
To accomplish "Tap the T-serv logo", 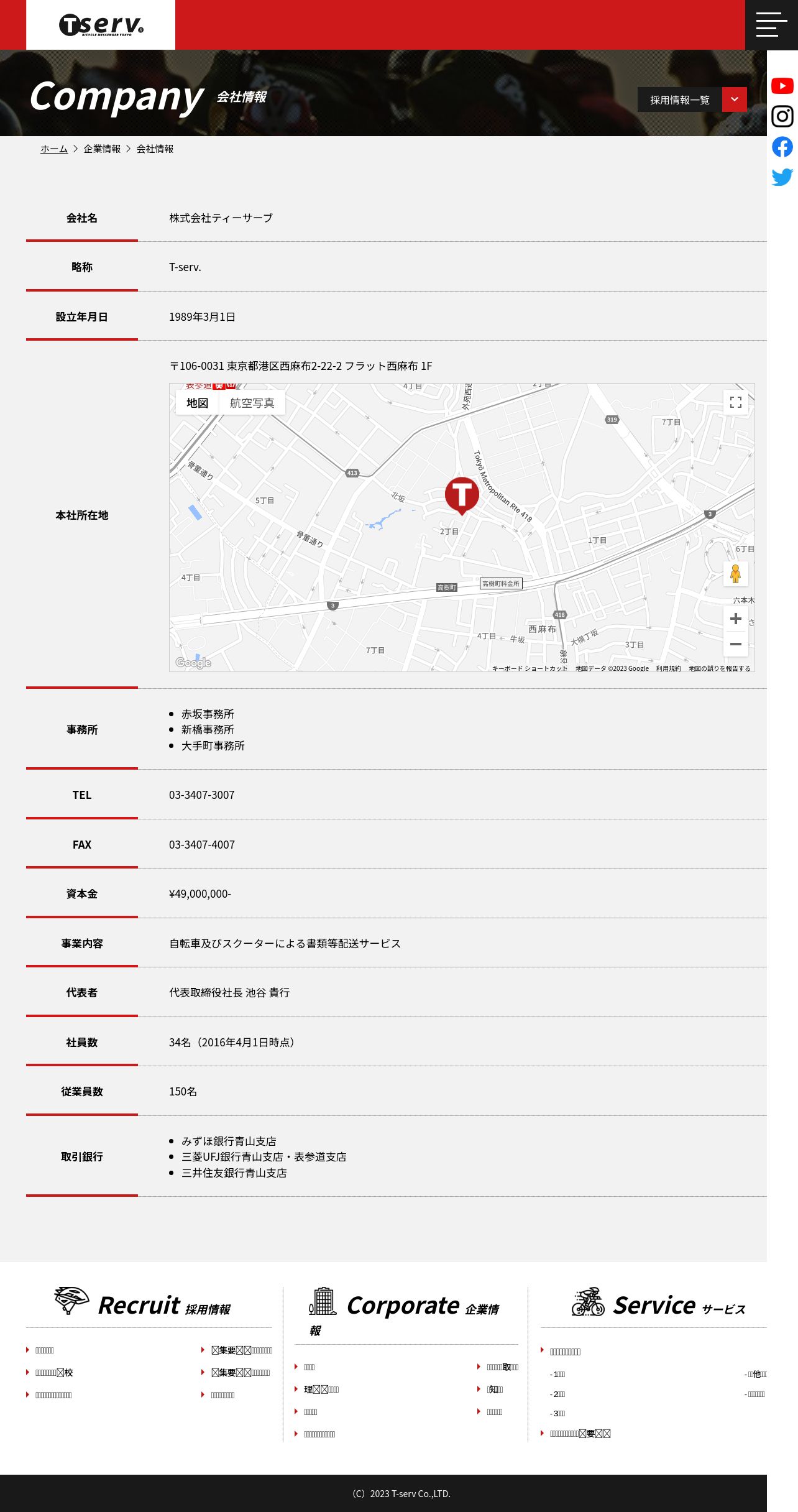I will click(101, 25).
